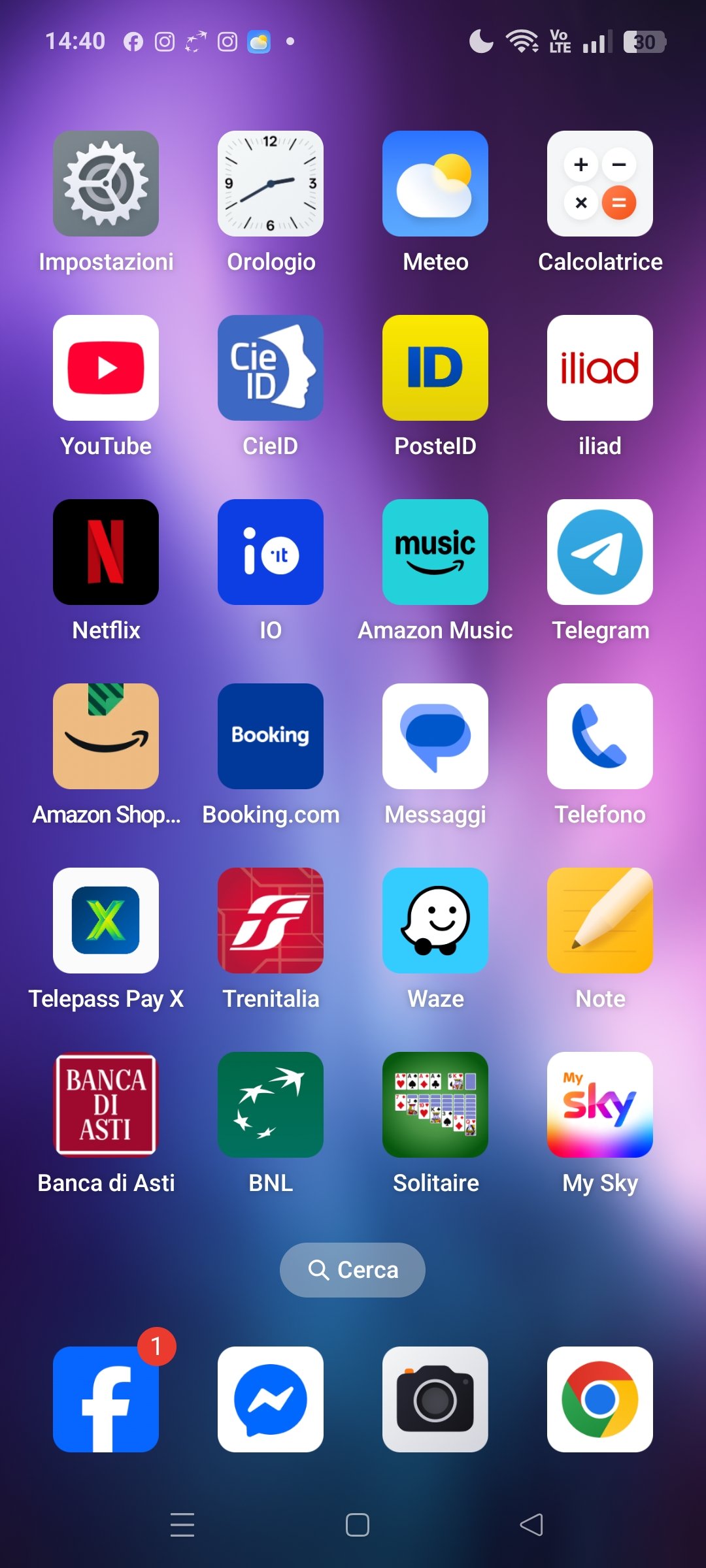Screen dimensions: 706x1568
Task: Launch the Solitaire game
Action: [435, 1105]
